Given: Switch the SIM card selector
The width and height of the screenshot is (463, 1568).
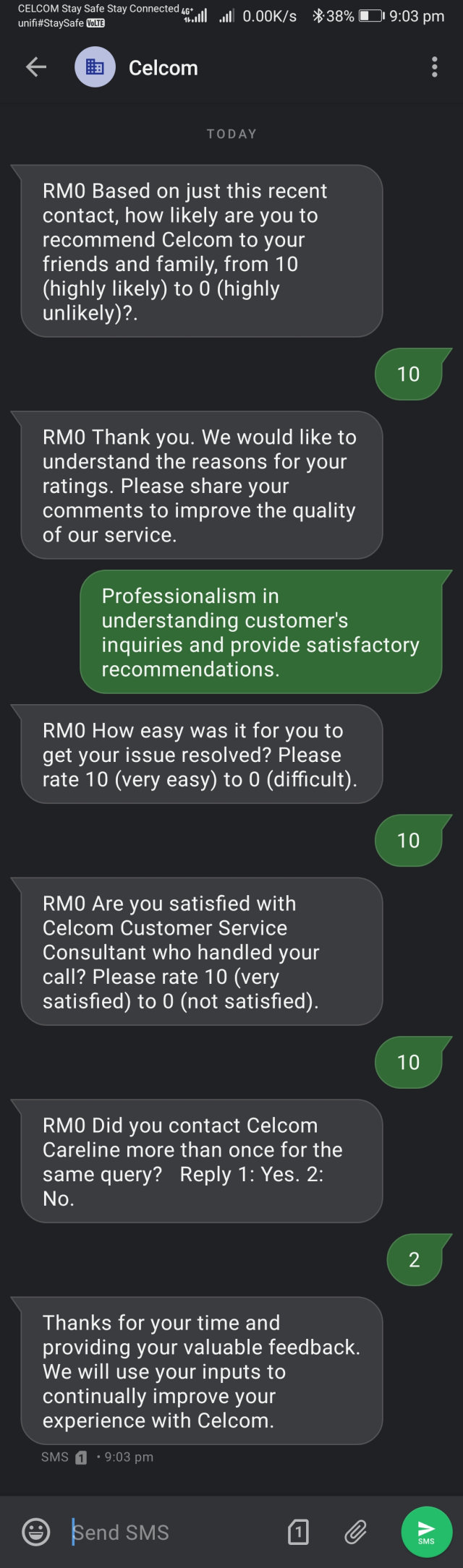Looking at the screenshot, I should coord(298,1531).
